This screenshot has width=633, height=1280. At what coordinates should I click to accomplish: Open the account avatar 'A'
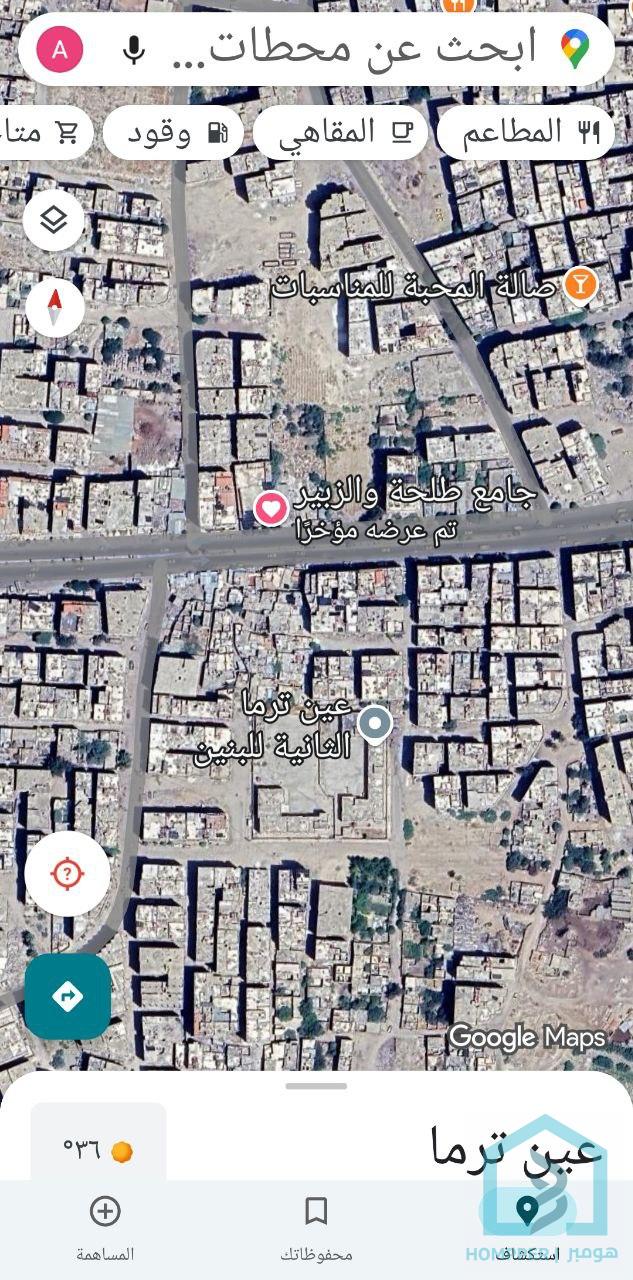[60, 49]
